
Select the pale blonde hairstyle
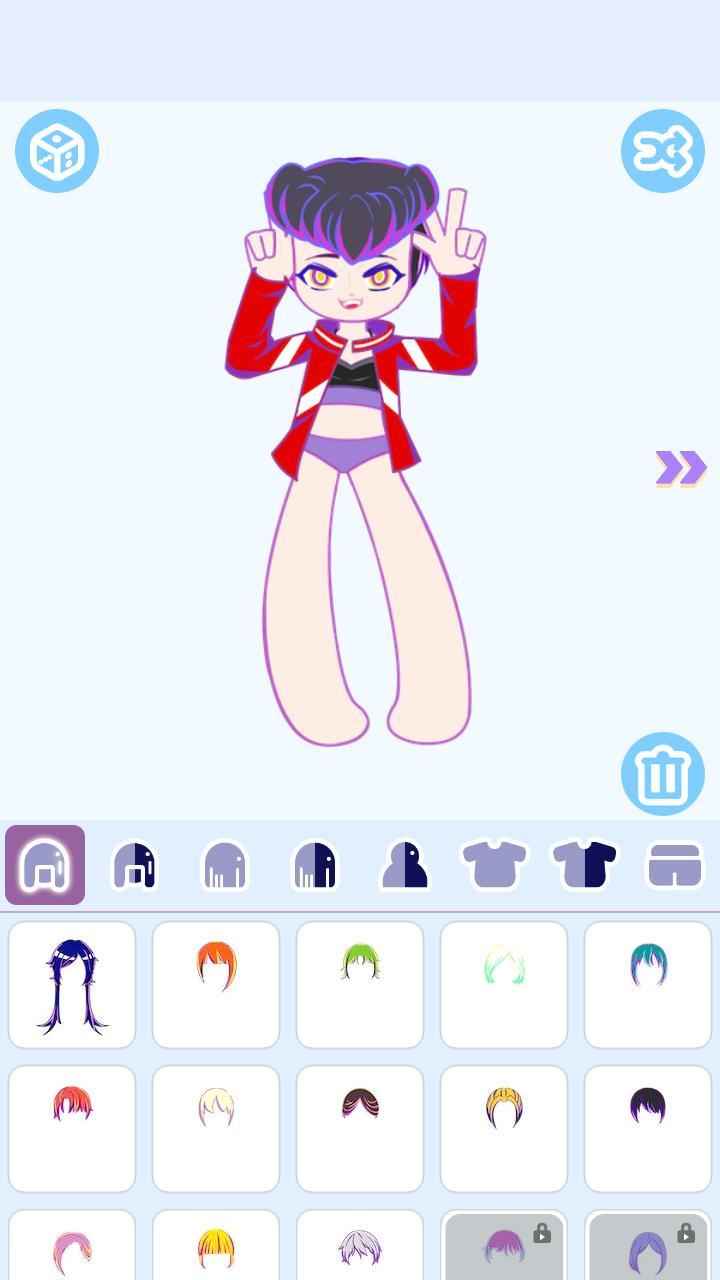click(x=216, y=1128)
